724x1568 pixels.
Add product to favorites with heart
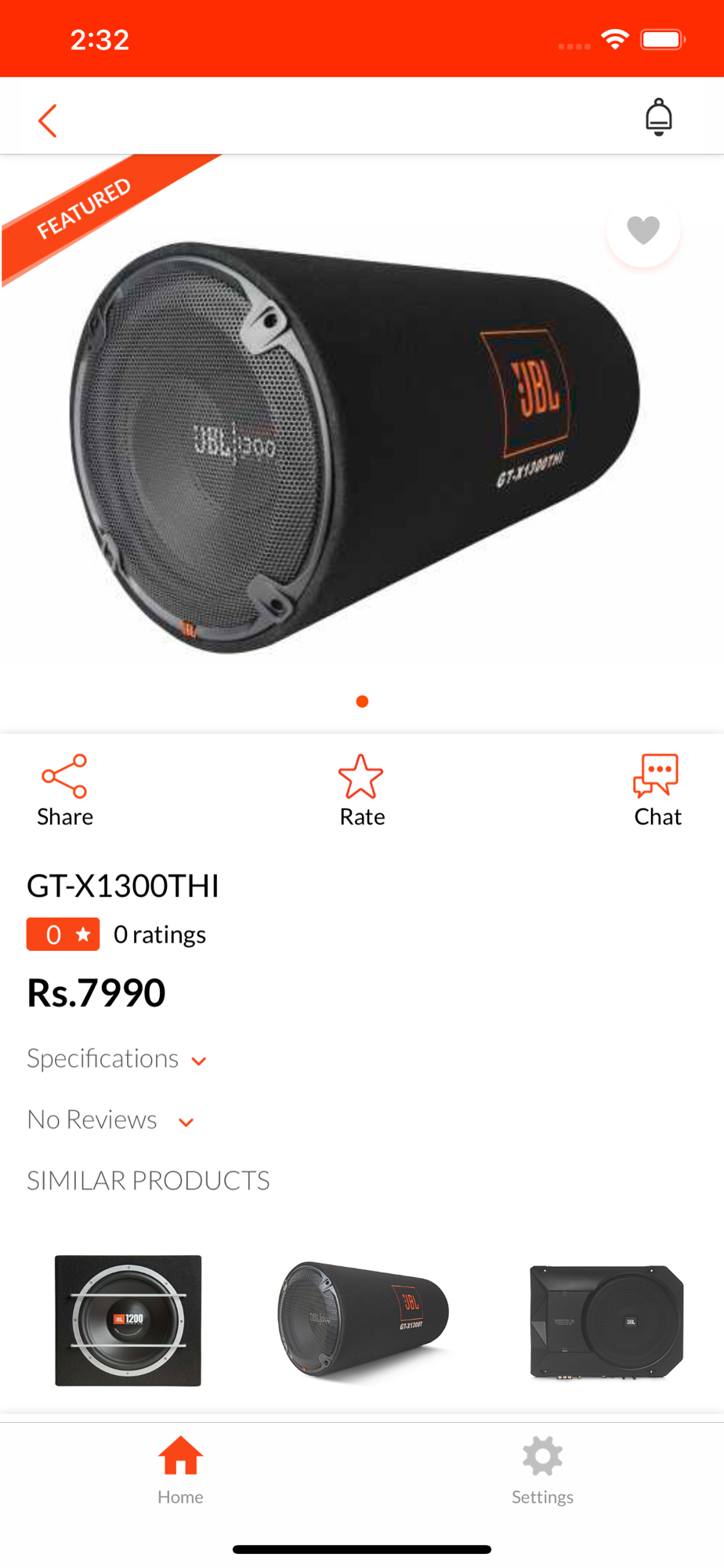coord(643,230)
